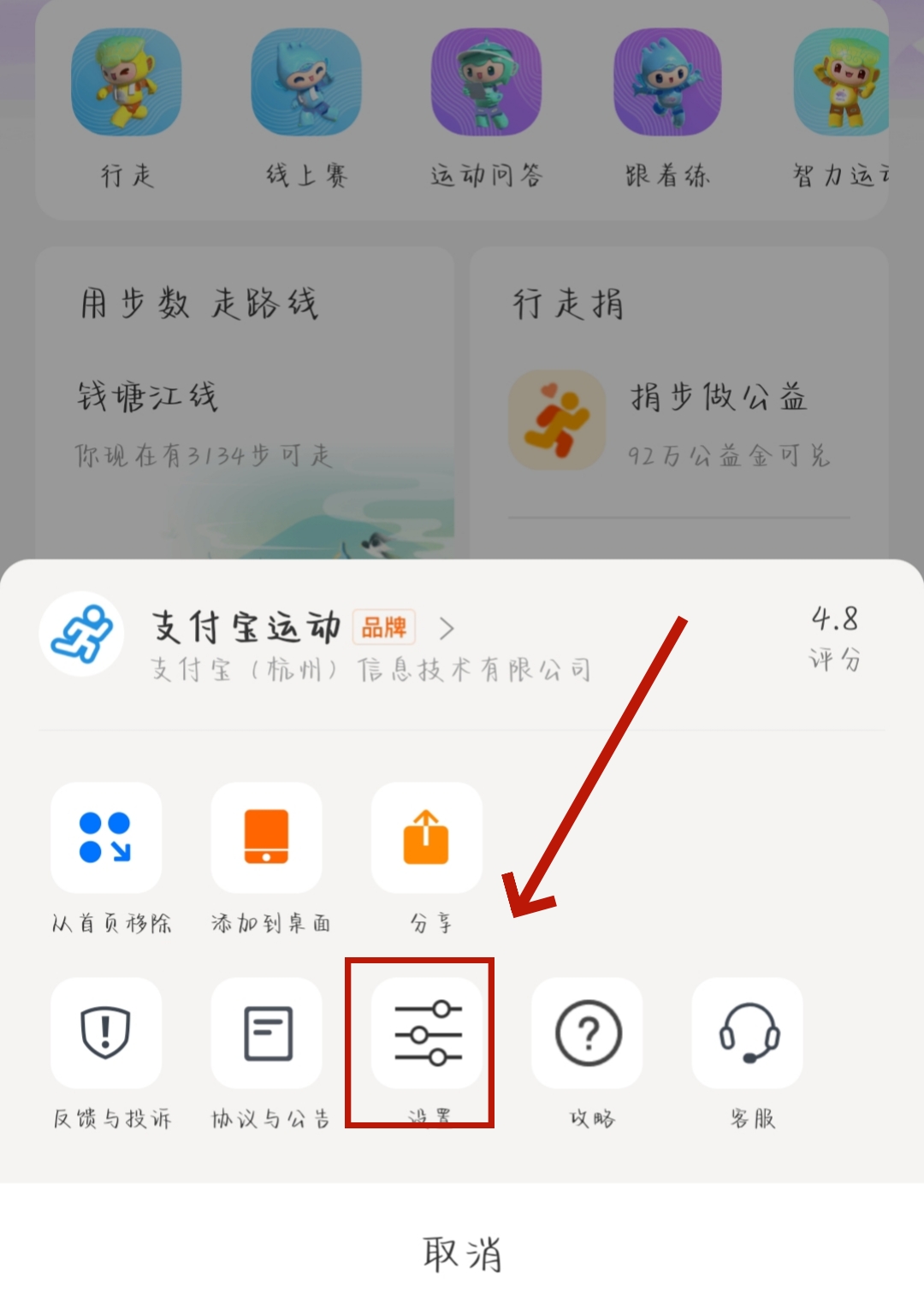Viewport: 924px width, 1308px height.
Task: Tap 添加到桌面 to add to desktop
Action: 266,837
